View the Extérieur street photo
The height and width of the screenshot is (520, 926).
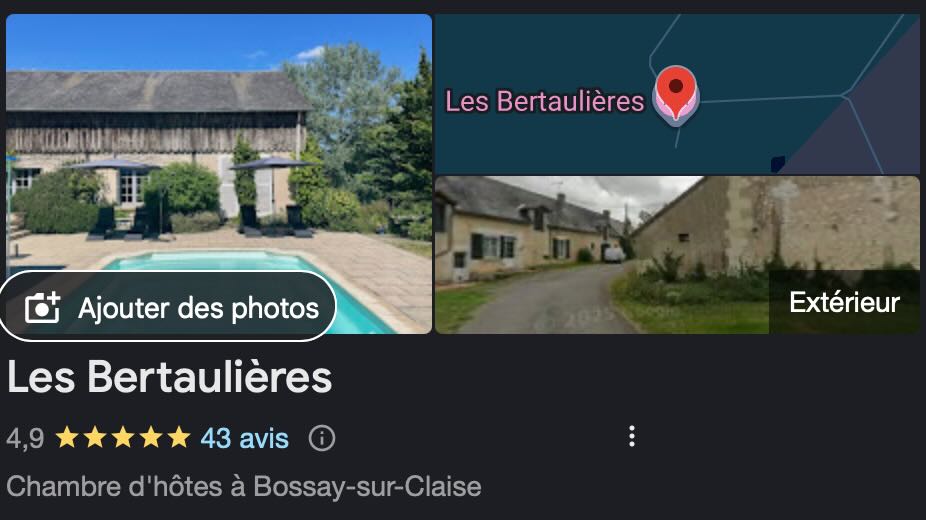[677, 255]
